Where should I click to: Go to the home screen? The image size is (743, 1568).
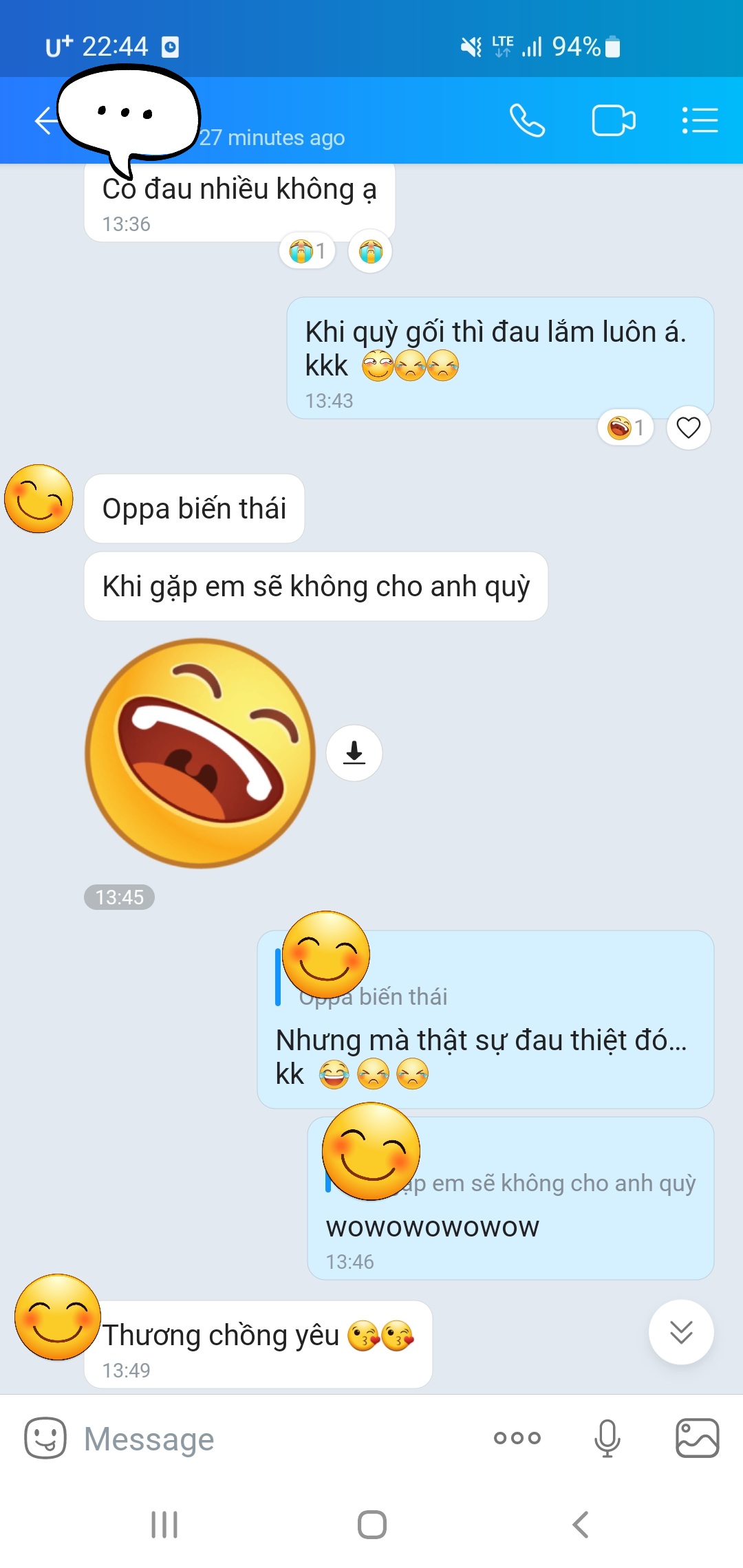click(371, 1525)
